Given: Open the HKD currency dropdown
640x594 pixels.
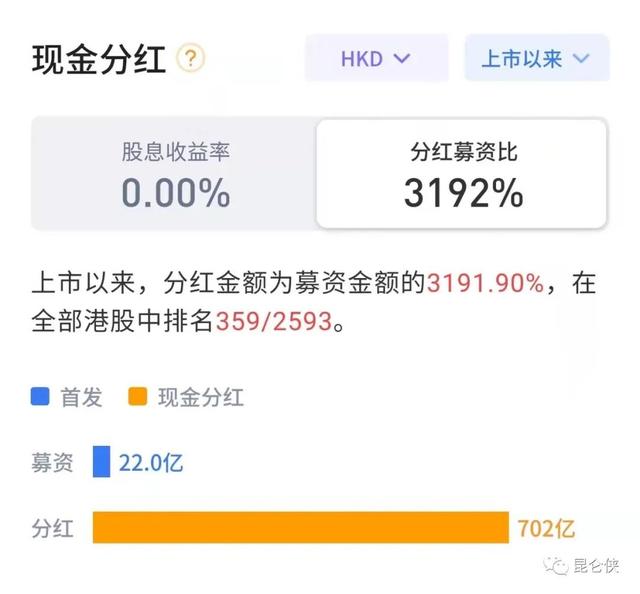Looking at the screenshot, I should tap(376, 58).
